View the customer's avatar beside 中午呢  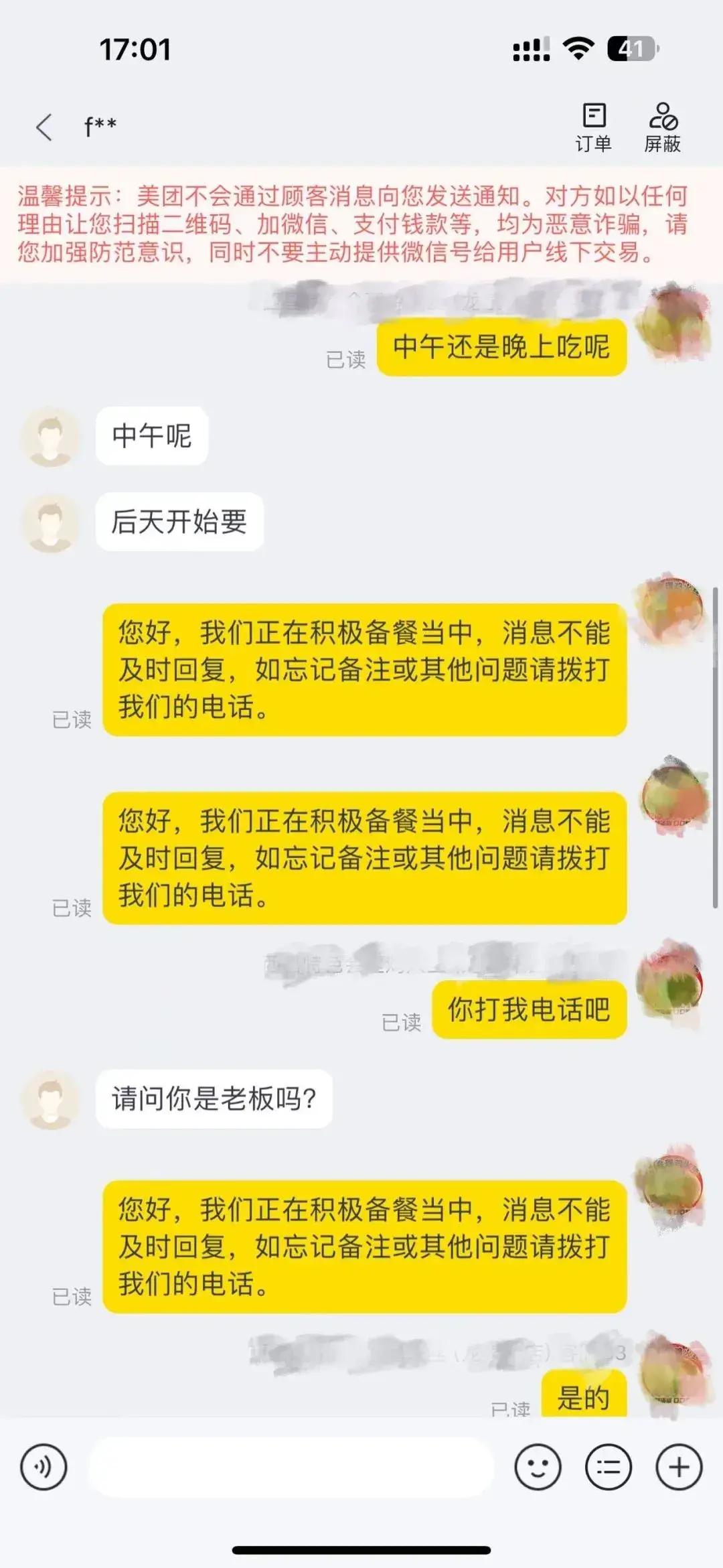[x=50, y=437]
